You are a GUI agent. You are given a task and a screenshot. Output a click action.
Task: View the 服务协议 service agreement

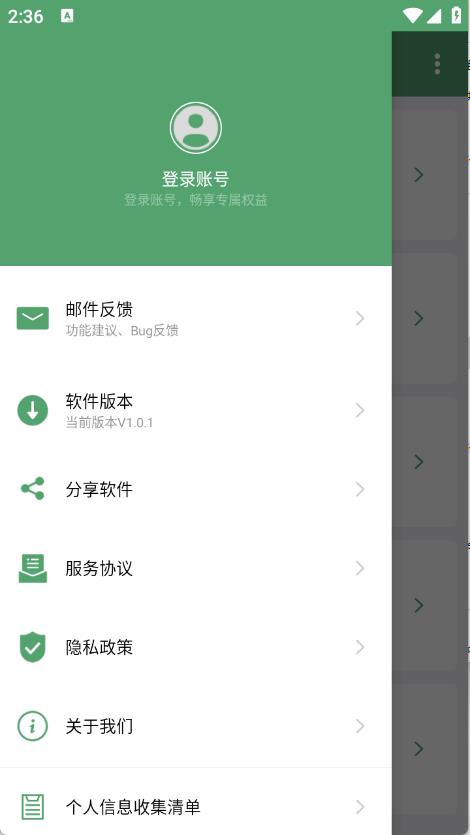196,568
